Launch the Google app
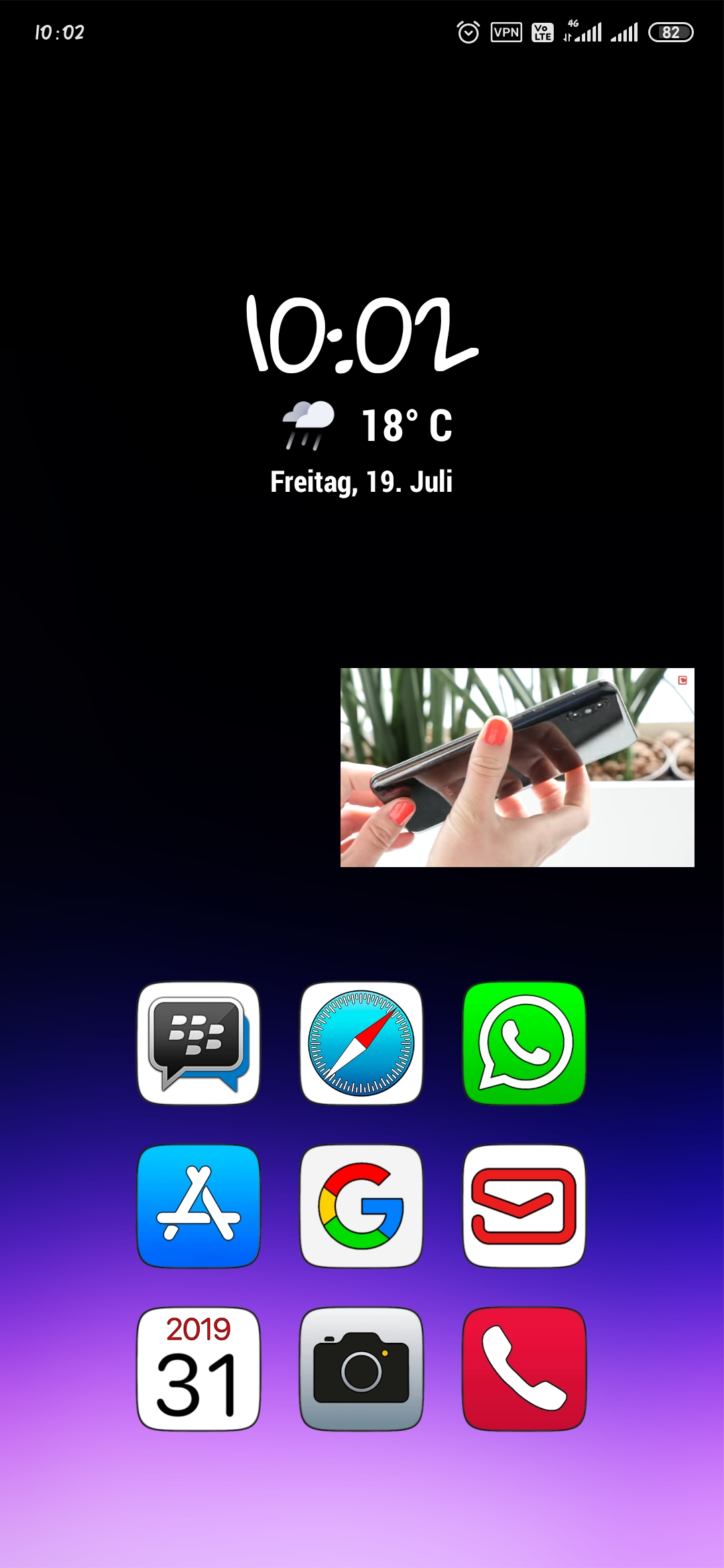Screen dimensions: 724x1568 click(361, 1206)
